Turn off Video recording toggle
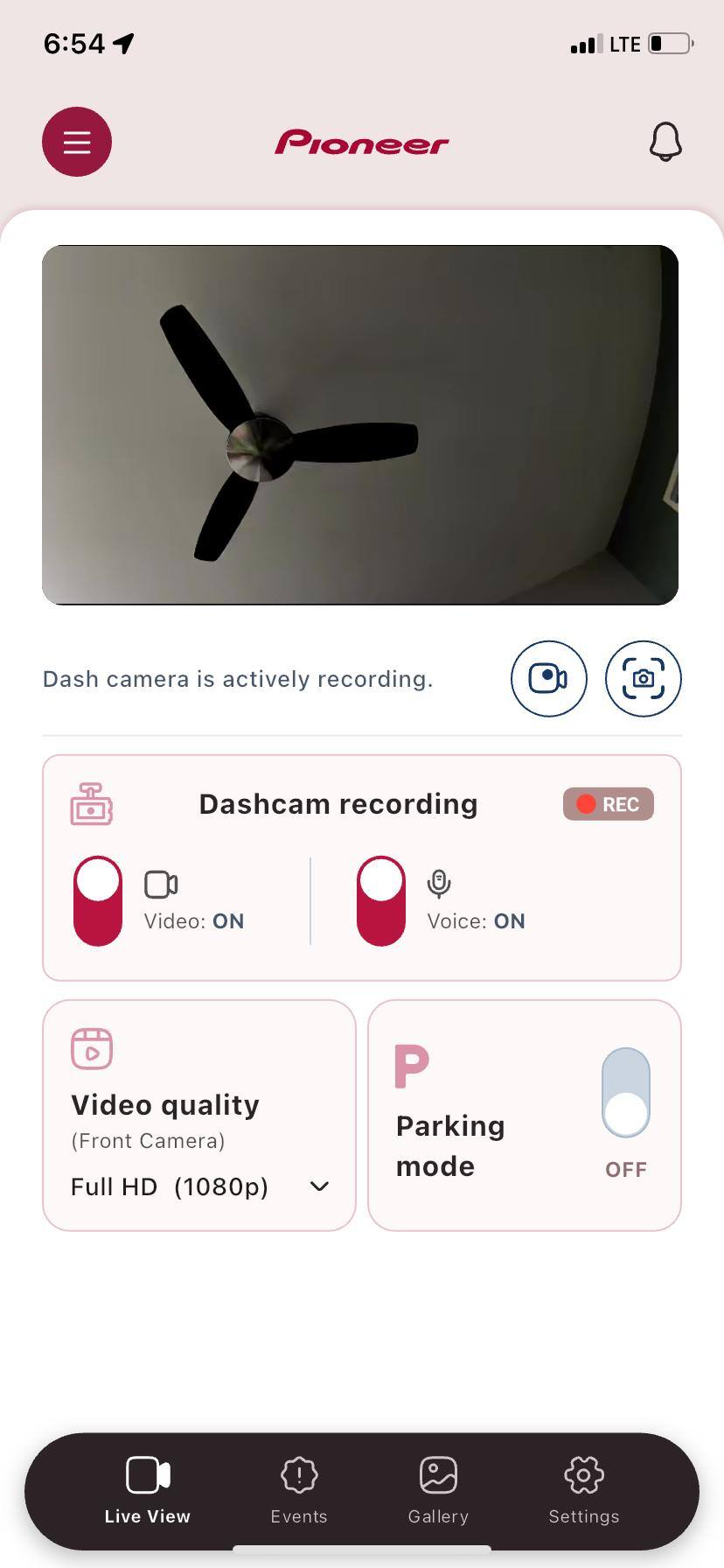 point(98,900)
